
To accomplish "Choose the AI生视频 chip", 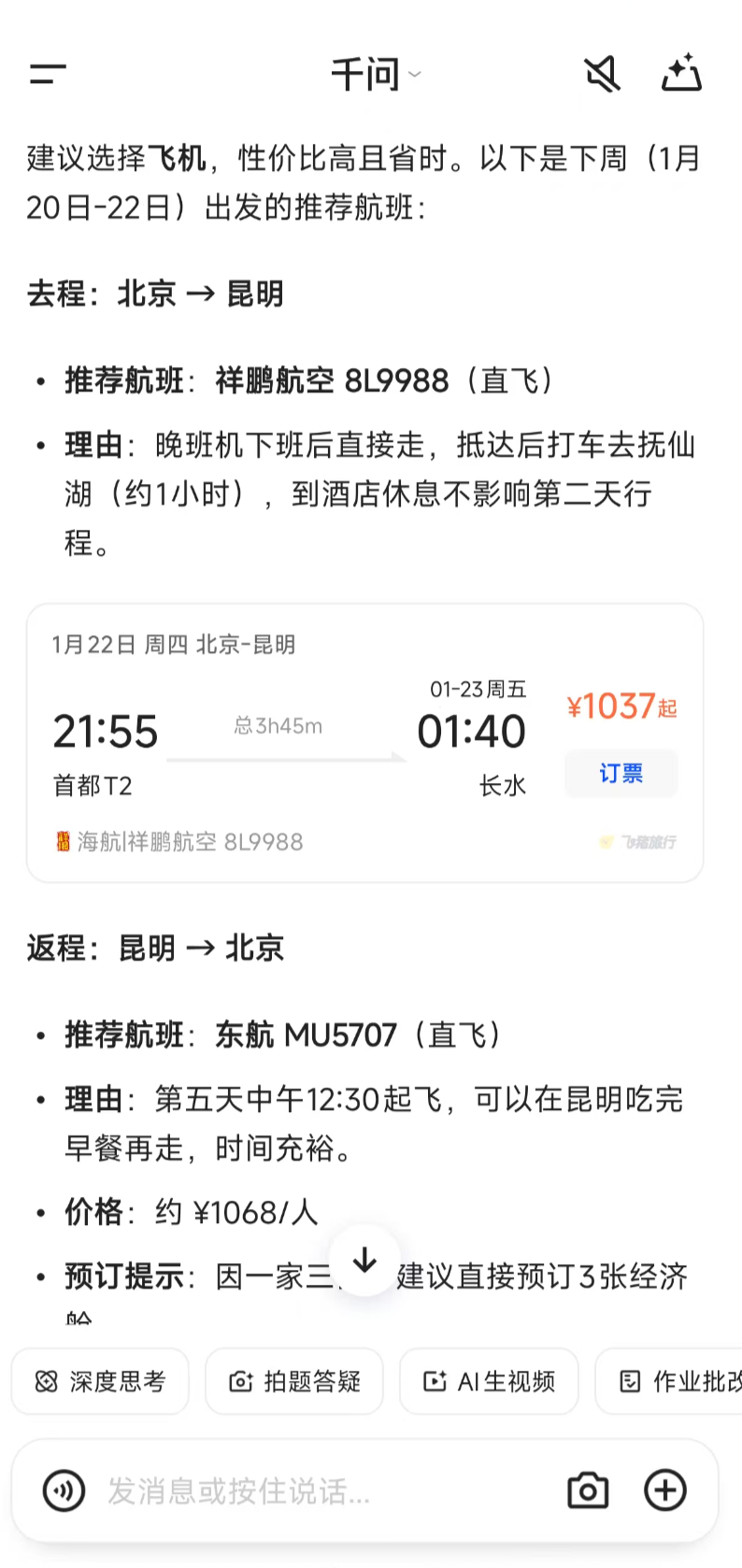I will click(489, 1381).
